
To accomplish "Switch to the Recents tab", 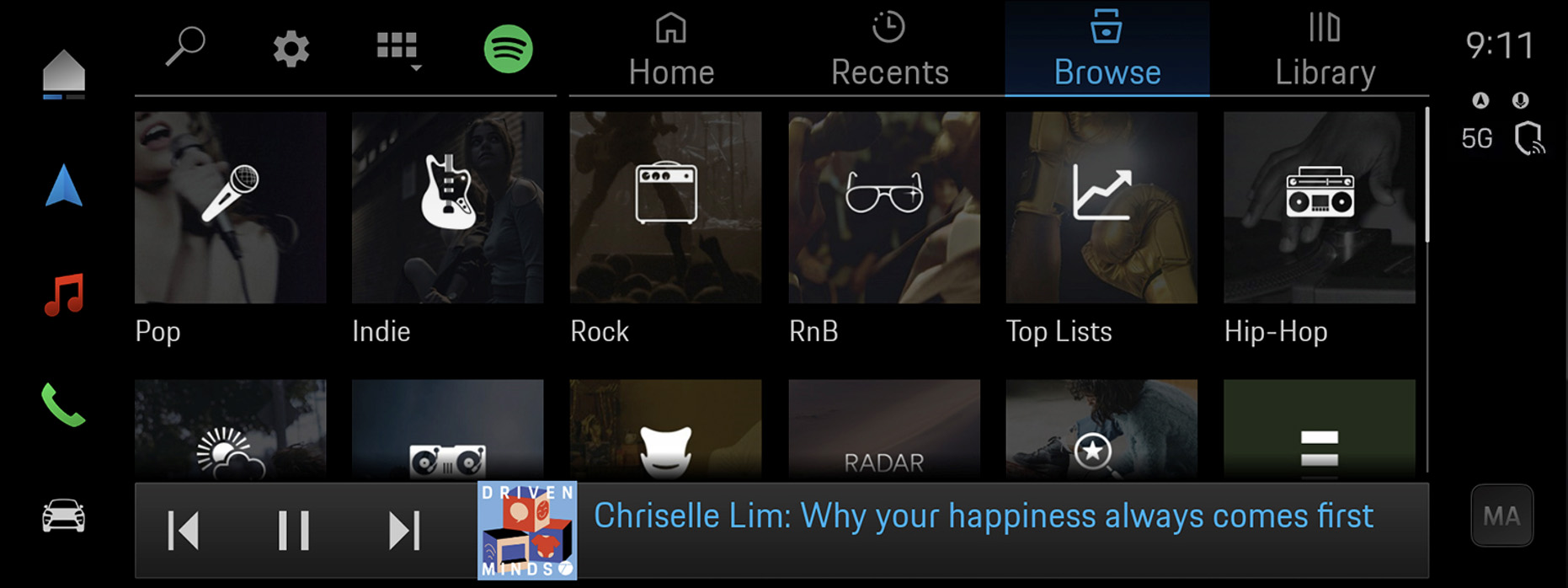I will (x=889, y=51).
